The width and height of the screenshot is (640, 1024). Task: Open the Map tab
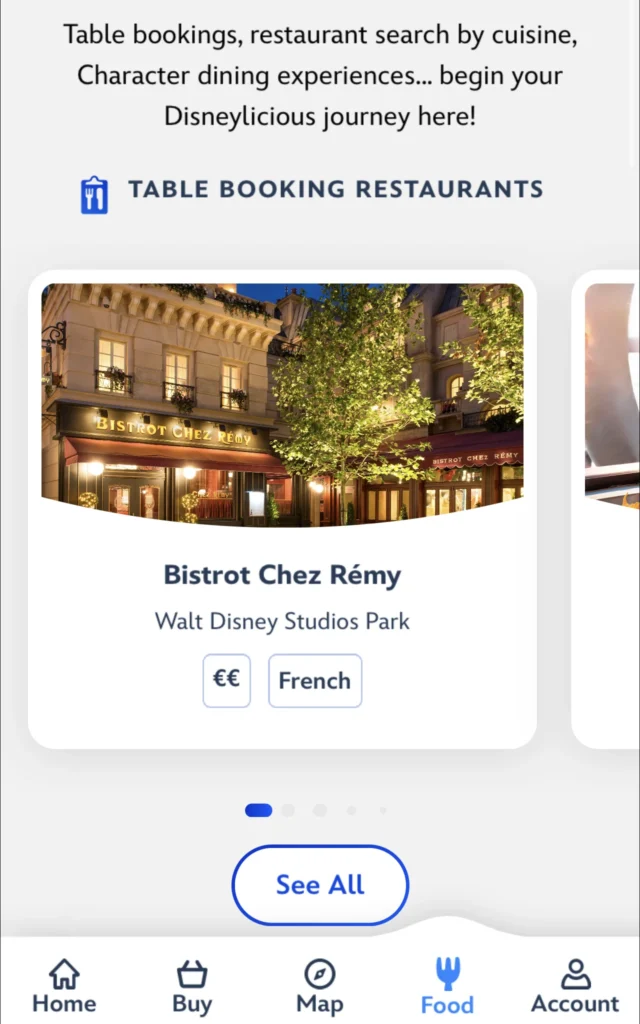pyautogui.click(x=320, y=986)
